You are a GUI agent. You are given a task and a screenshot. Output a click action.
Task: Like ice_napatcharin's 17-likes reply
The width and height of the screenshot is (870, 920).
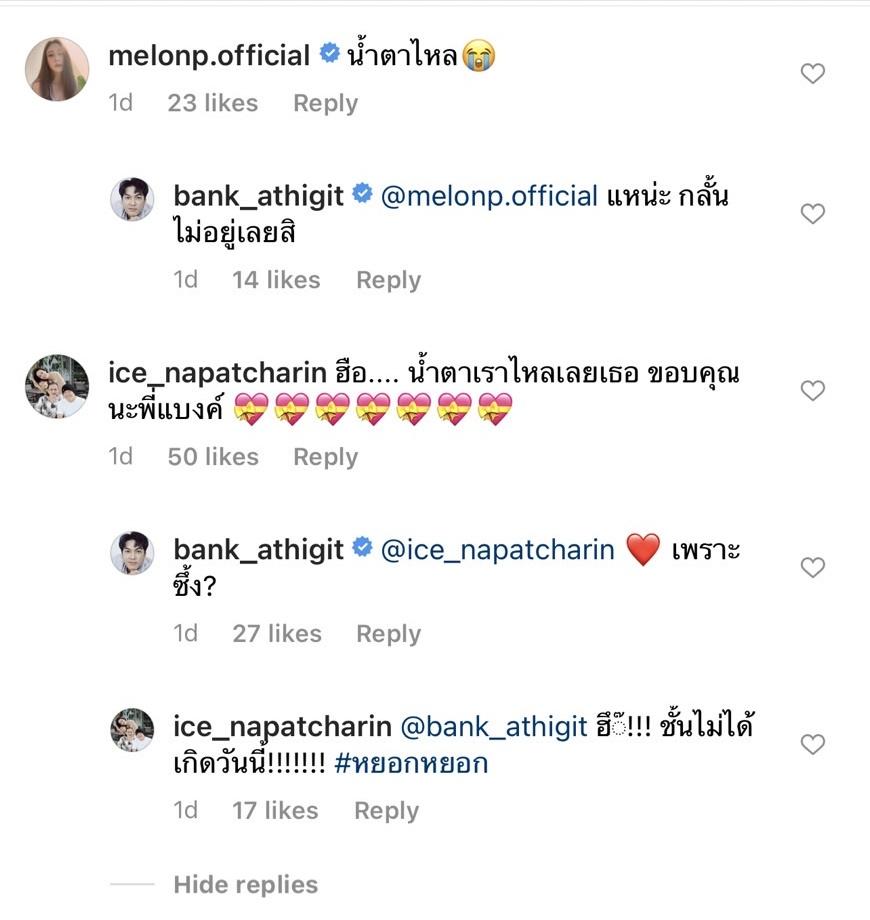(x=813, y=744)
